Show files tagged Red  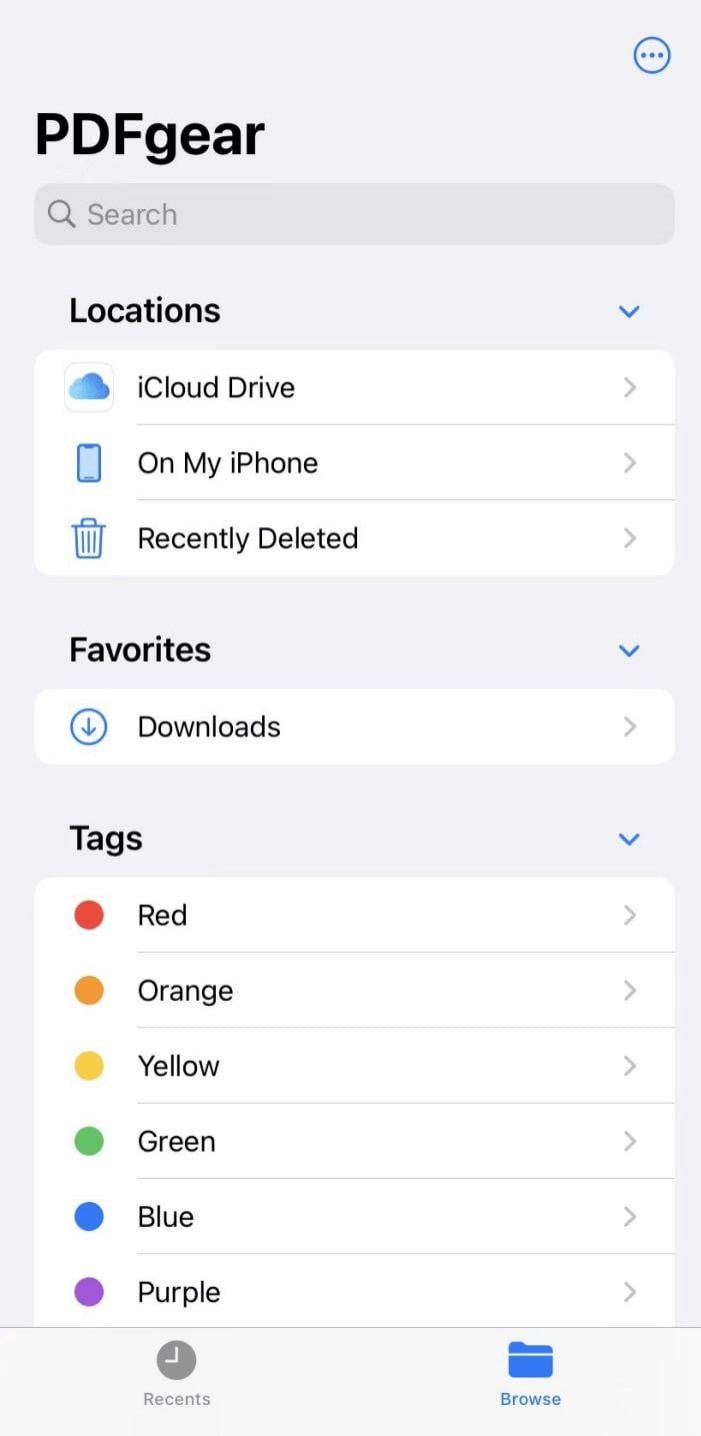pyautogui.click(x=354, y=915)
